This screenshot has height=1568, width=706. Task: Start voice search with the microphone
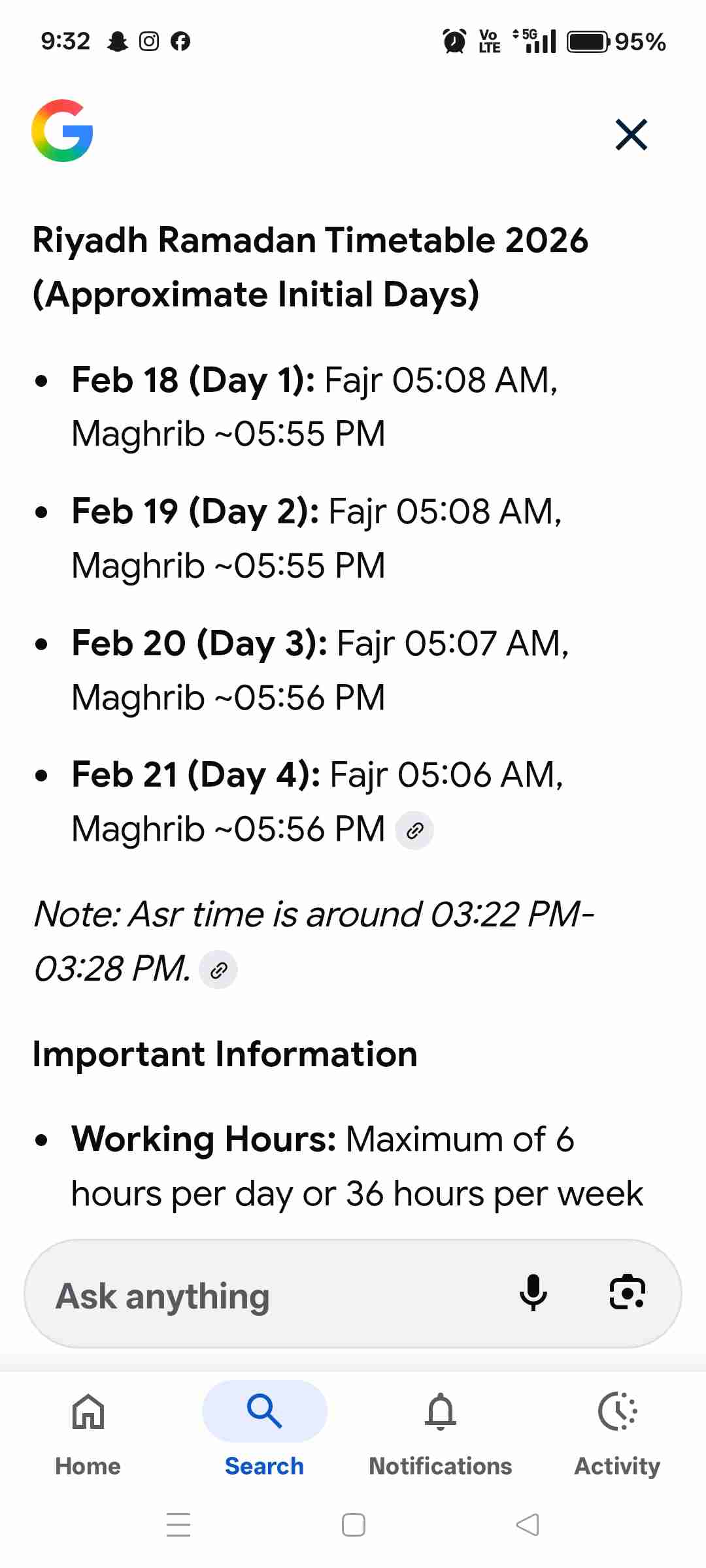tap(533, 1293)
